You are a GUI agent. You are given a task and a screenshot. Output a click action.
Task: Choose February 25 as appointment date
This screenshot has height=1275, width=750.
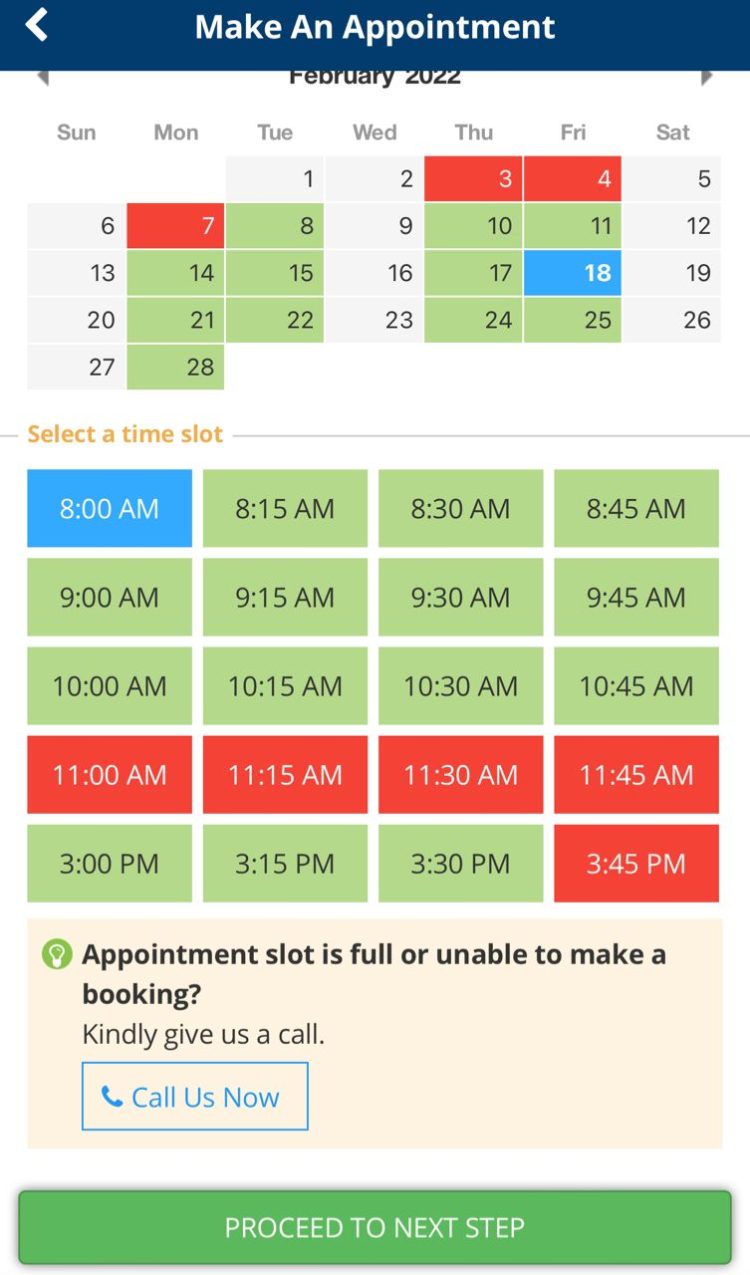tap(572, 320)
